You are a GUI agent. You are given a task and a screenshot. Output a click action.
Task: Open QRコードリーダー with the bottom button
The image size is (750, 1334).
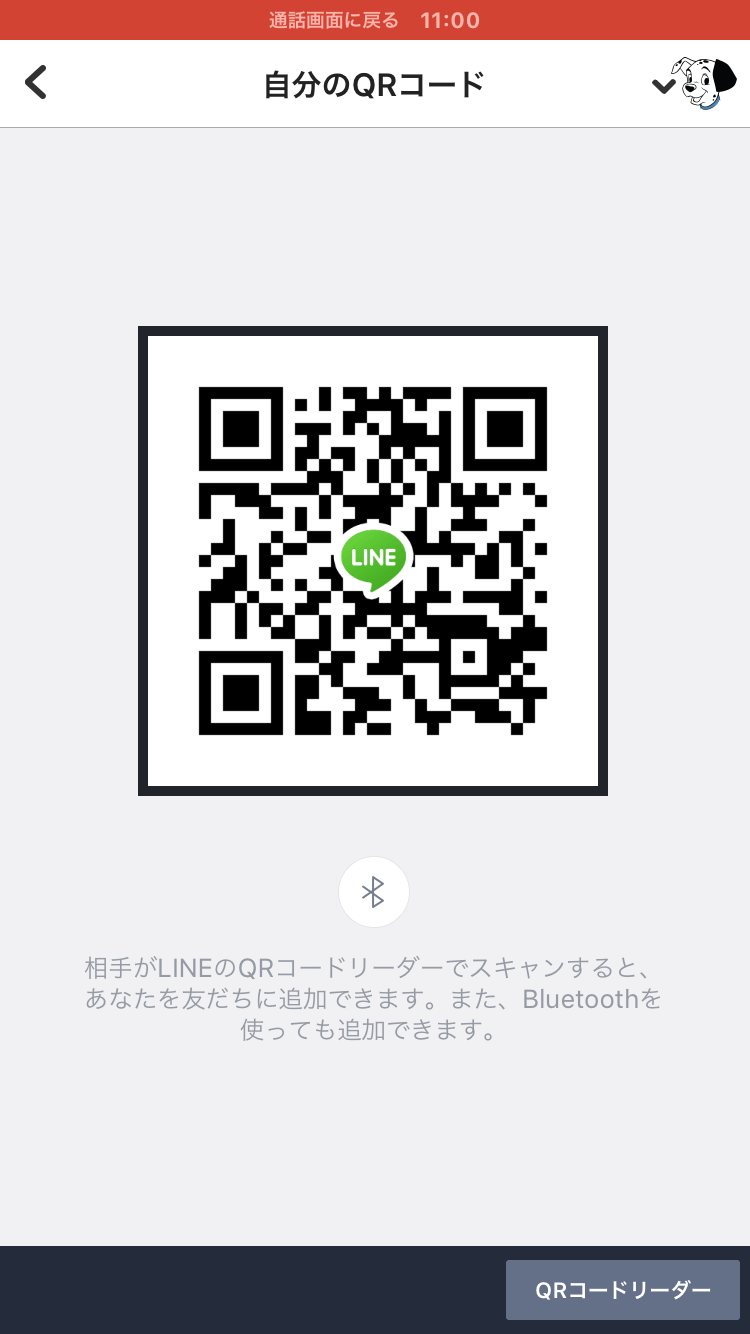point(622,1289)
